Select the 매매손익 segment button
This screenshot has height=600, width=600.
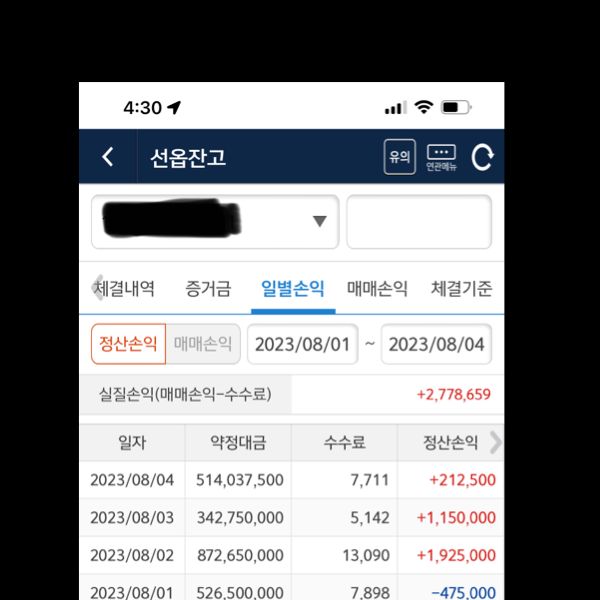pyautogui.click(x=203, y=344)
